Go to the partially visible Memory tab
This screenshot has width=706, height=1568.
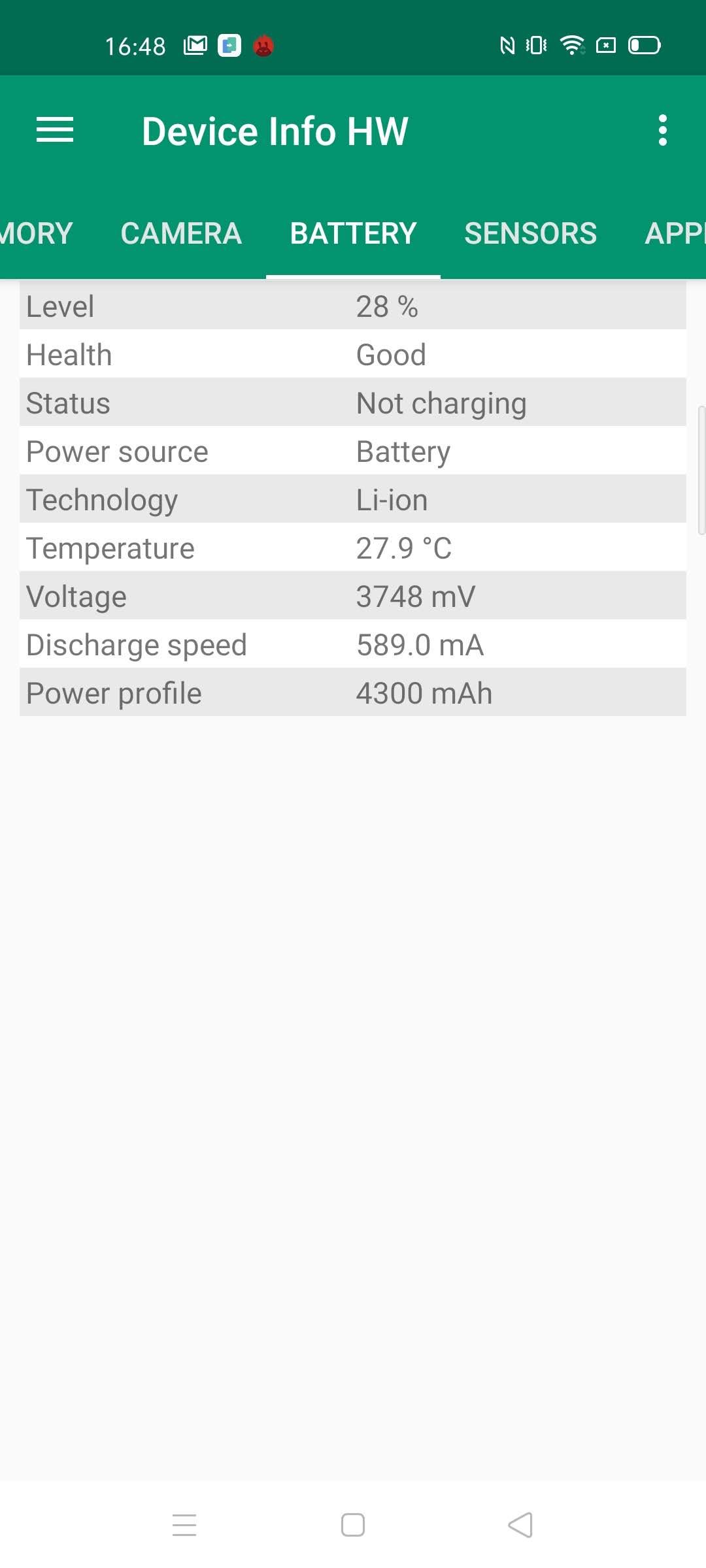tap(36, 234)
